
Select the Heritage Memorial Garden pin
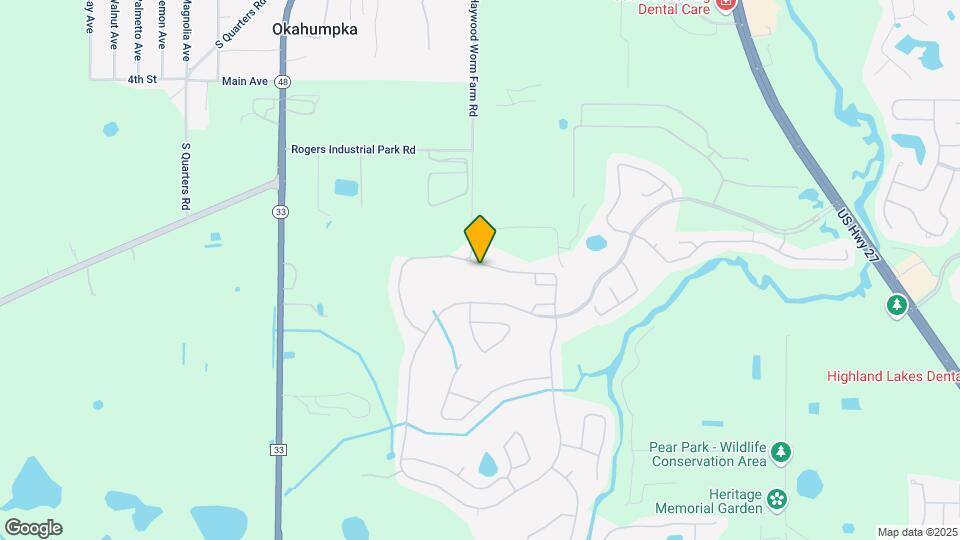[x=778, y=498]
